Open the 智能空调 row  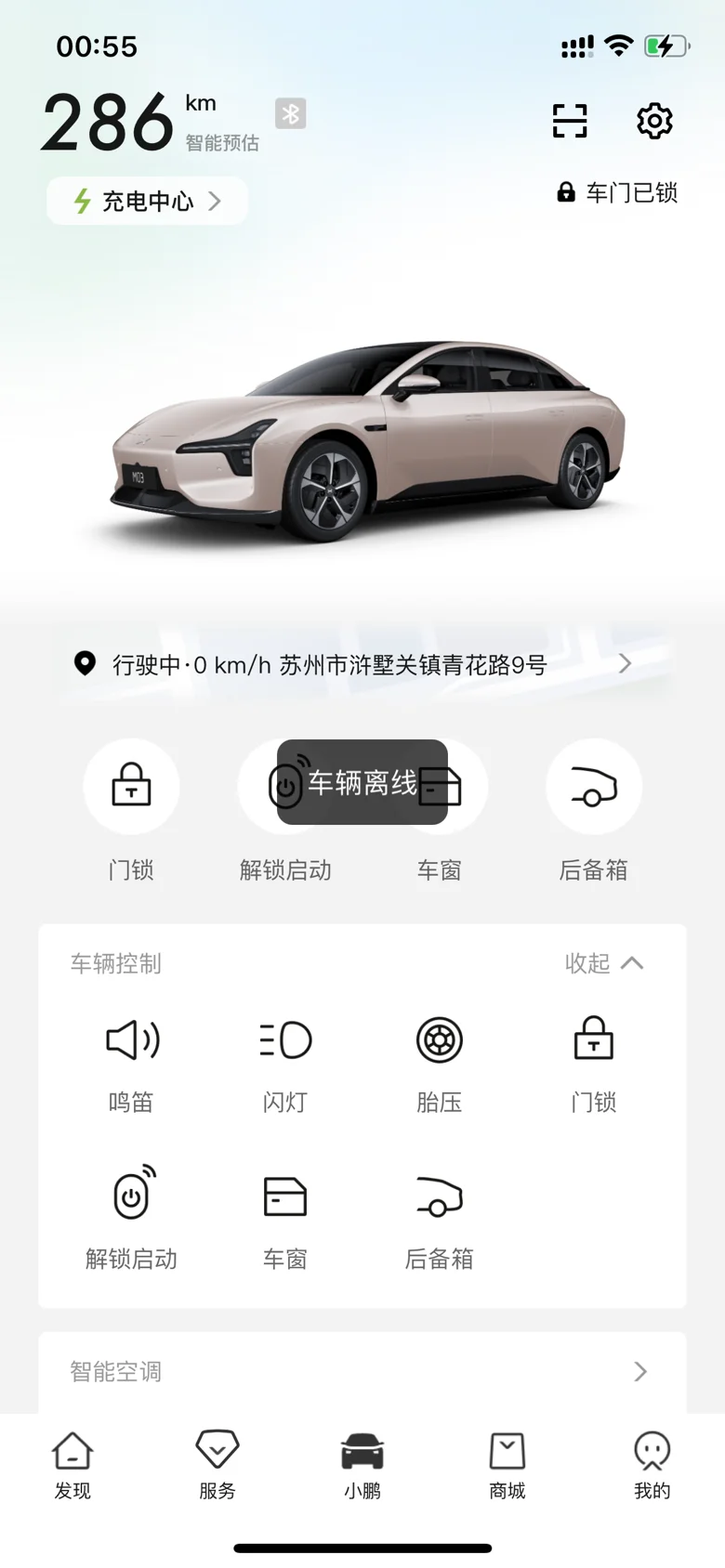click(x=362, y=1372)
